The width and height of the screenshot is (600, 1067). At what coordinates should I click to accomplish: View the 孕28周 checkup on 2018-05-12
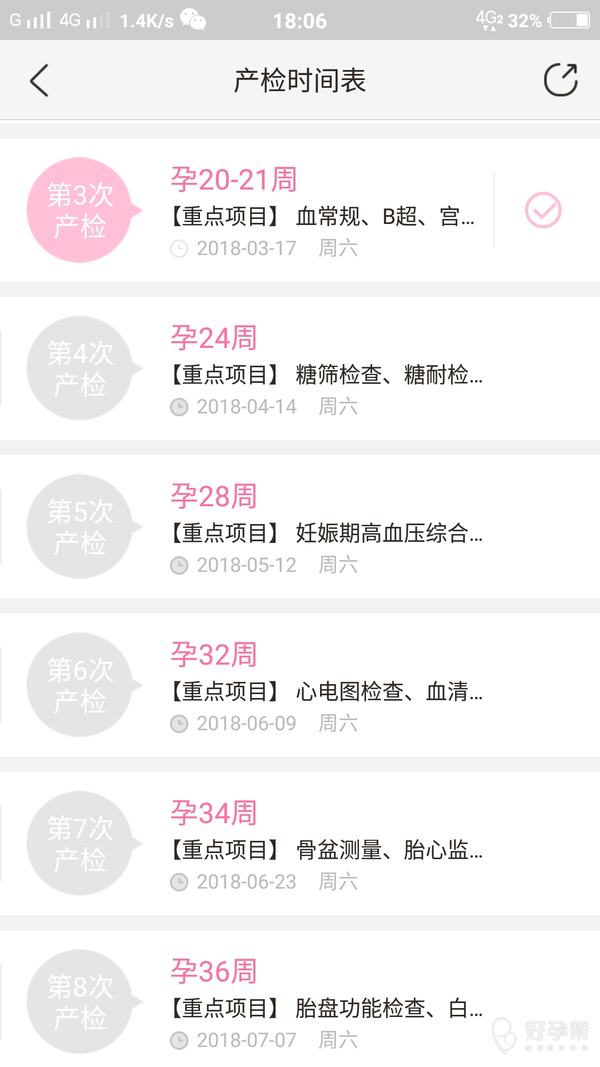(x=320, y=528)
